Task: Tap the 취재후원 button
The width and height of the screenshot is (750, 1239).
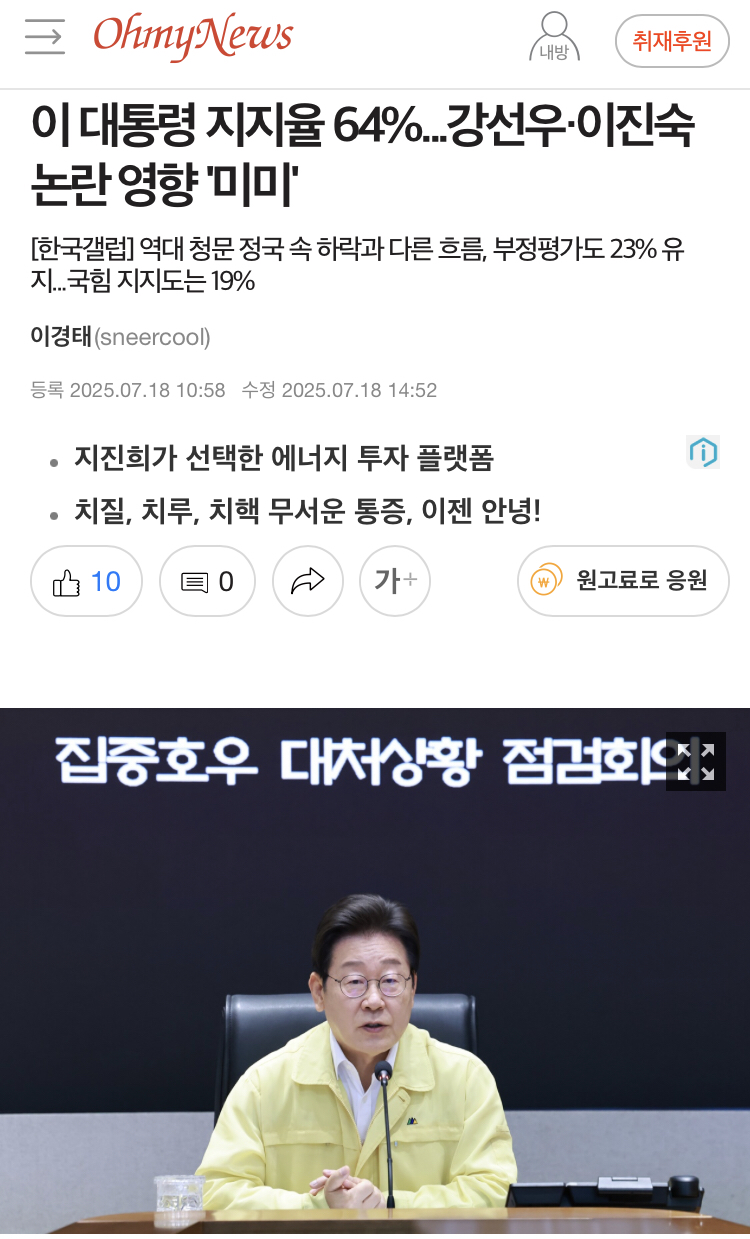Action: click(x=671, y=41)
